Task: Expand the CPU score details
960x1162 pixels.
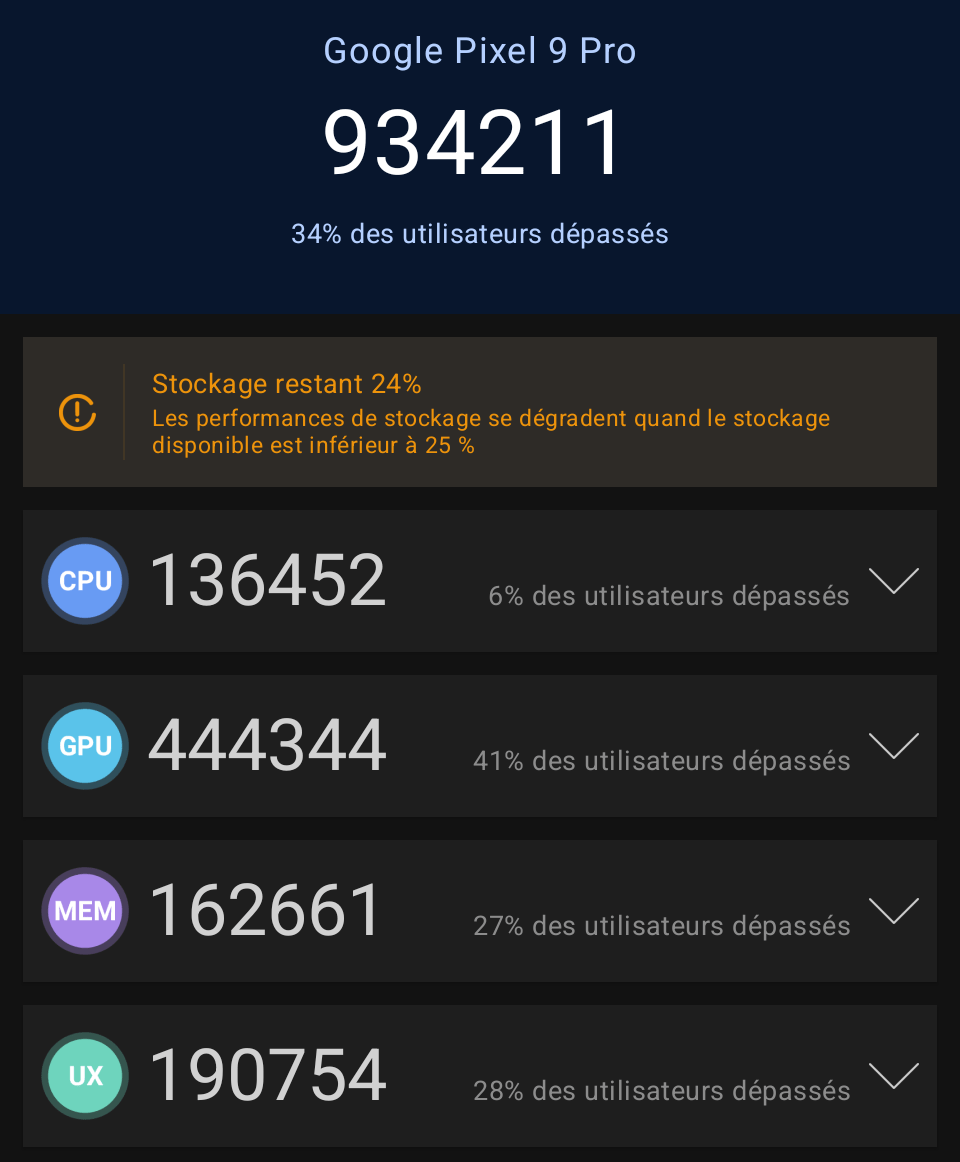Action: point(893,581)
